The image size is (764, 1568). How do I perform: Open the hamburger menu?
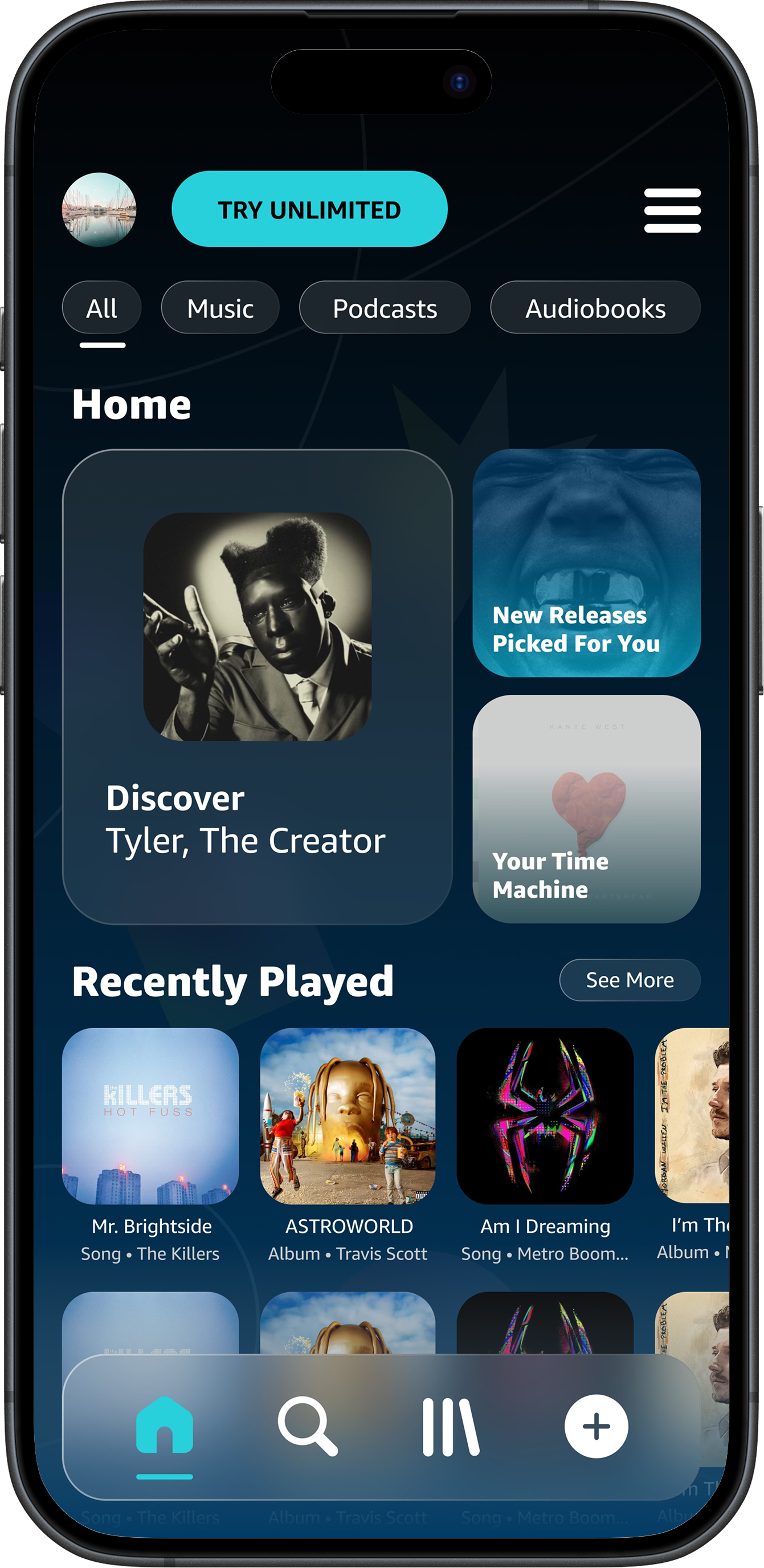pos(672,211)
